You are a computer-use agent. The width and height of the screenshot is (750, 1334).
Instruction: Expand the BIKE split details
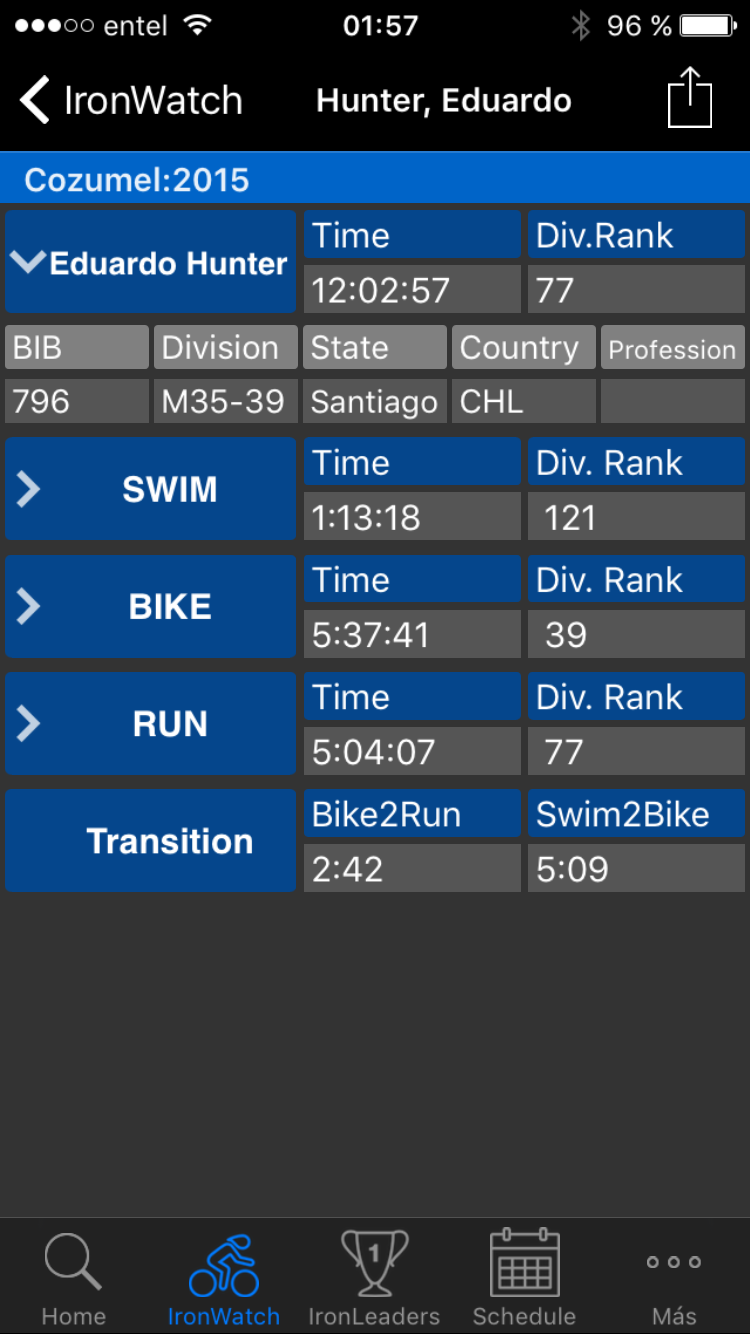tap(150, 606)
